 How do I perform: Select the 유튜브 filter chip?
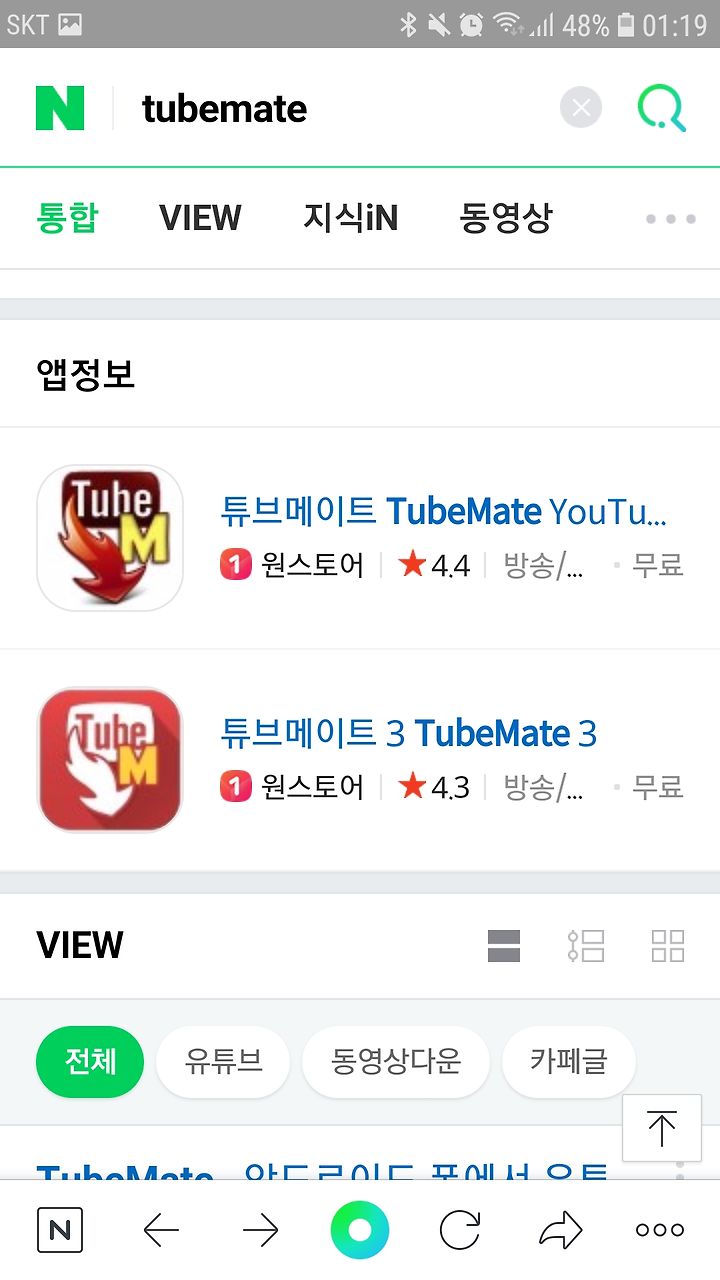pyautogui.click(x=223, y=1061)
